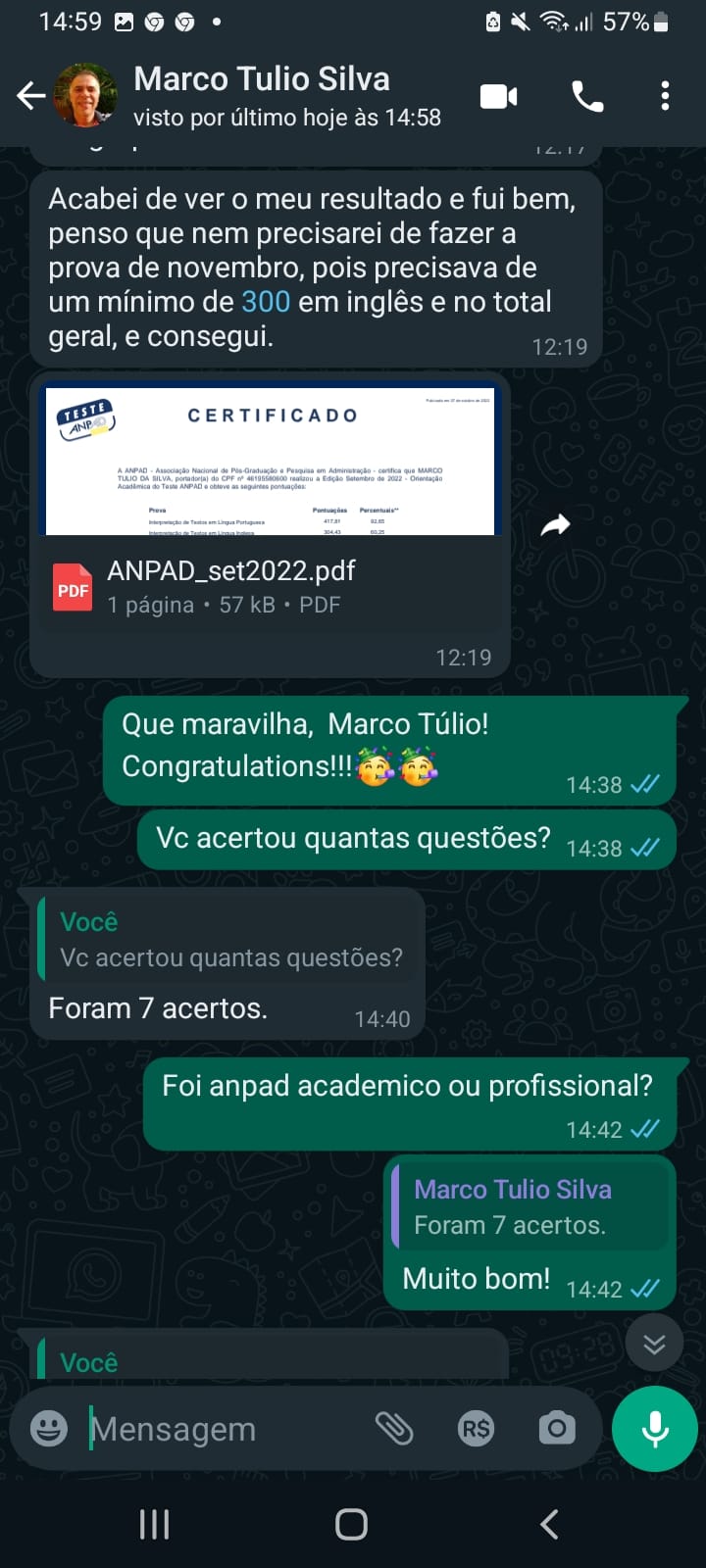Open the emoji picker
Viewport: 706px width, 1568px height.
click(x=44, y=1429)
